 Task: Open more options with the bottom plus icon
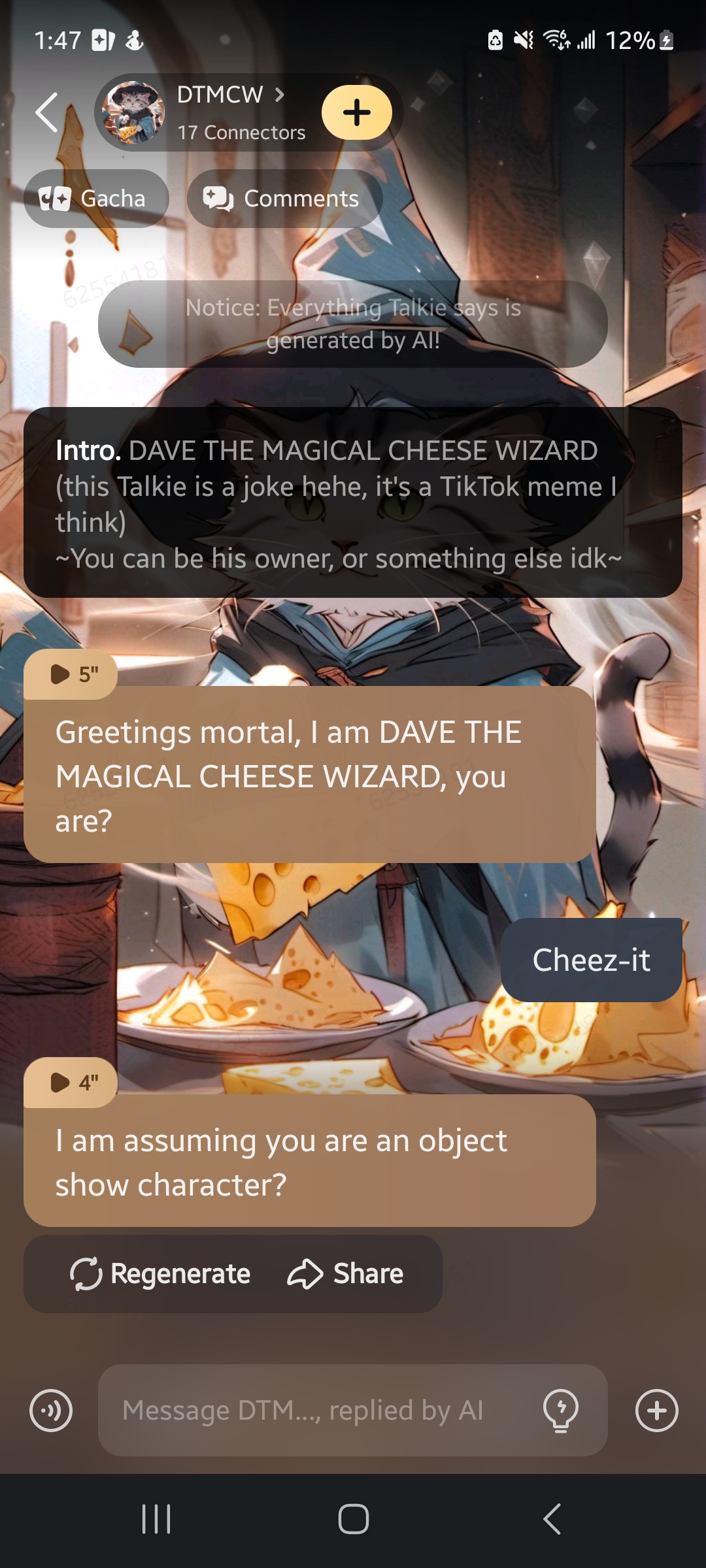656,1411
